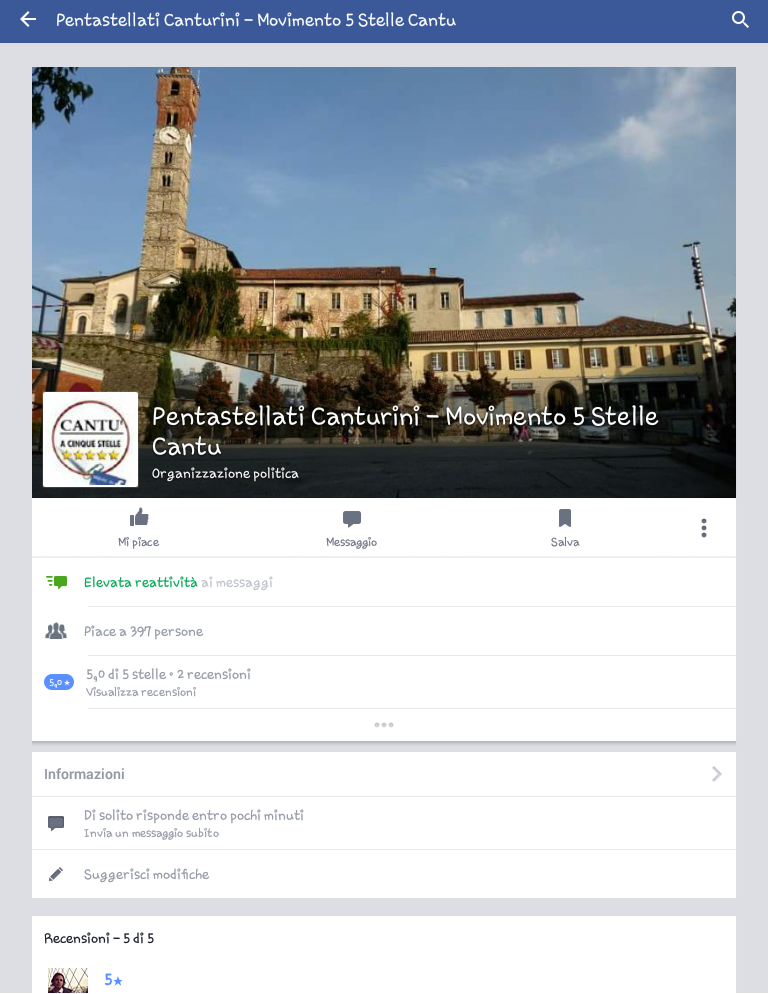Open the three-dot overflow menu
Screen dimensions: 768x994
point(704,528)
